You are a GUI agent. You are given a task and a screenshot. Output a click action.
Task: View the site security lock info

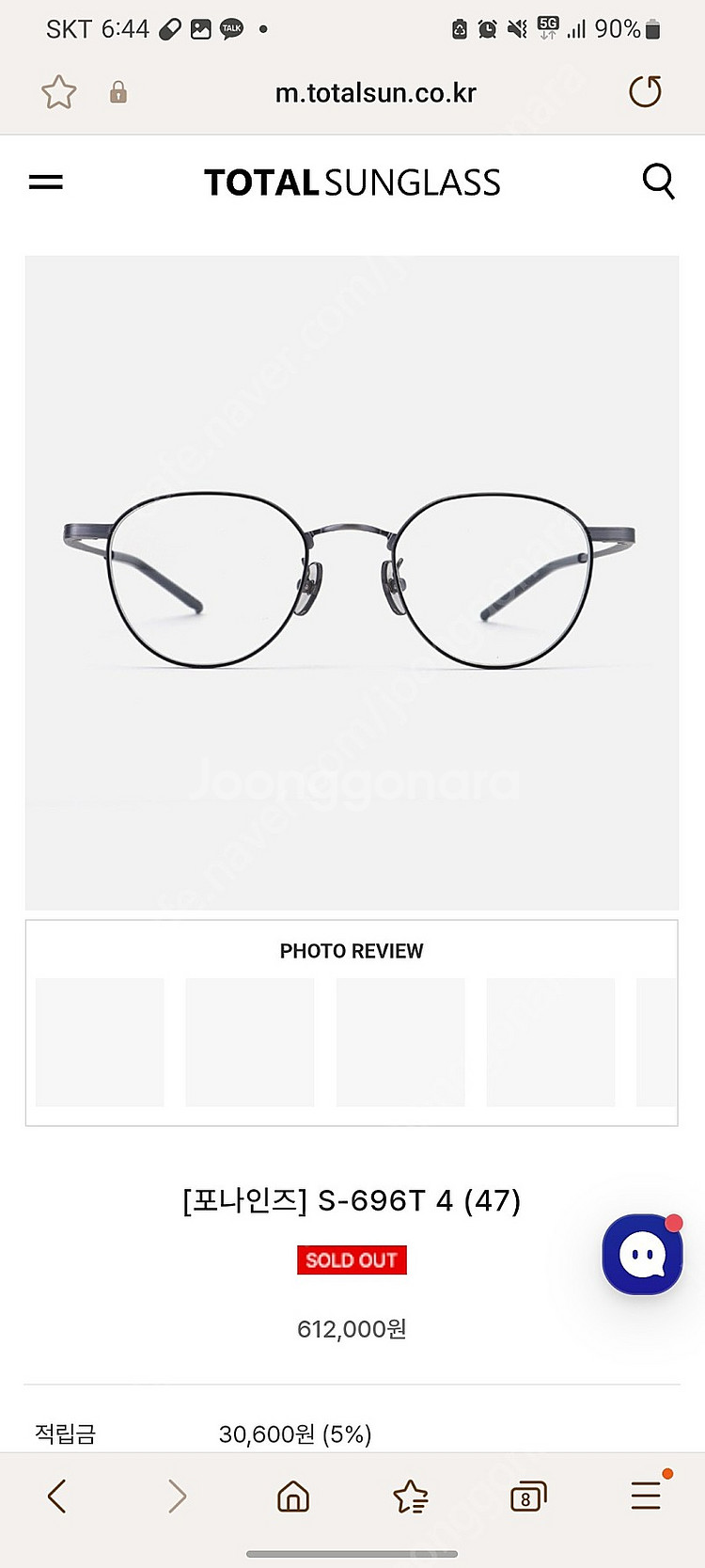pos(118,92)
